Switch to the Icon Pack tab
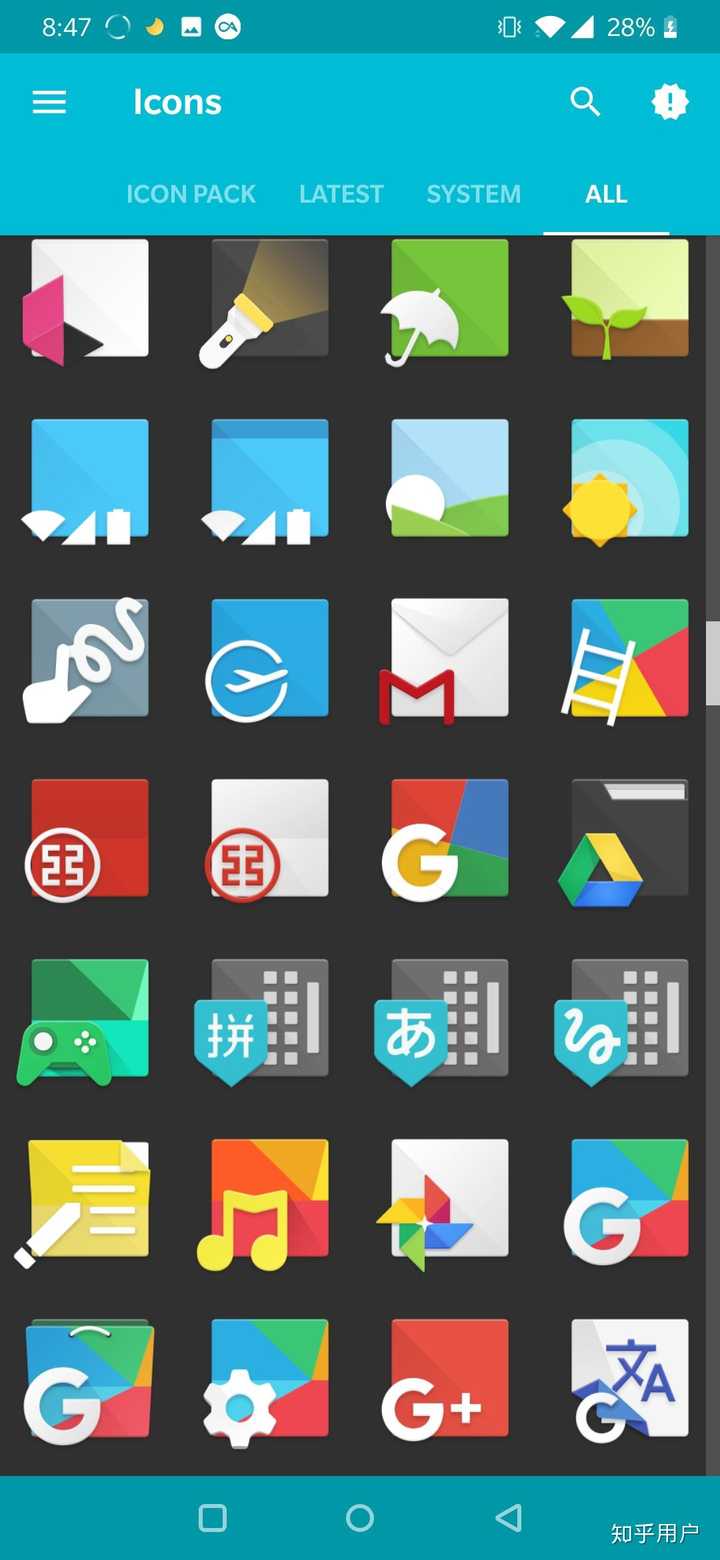This screenshot has width=720, height=1560. click(191, 194)
